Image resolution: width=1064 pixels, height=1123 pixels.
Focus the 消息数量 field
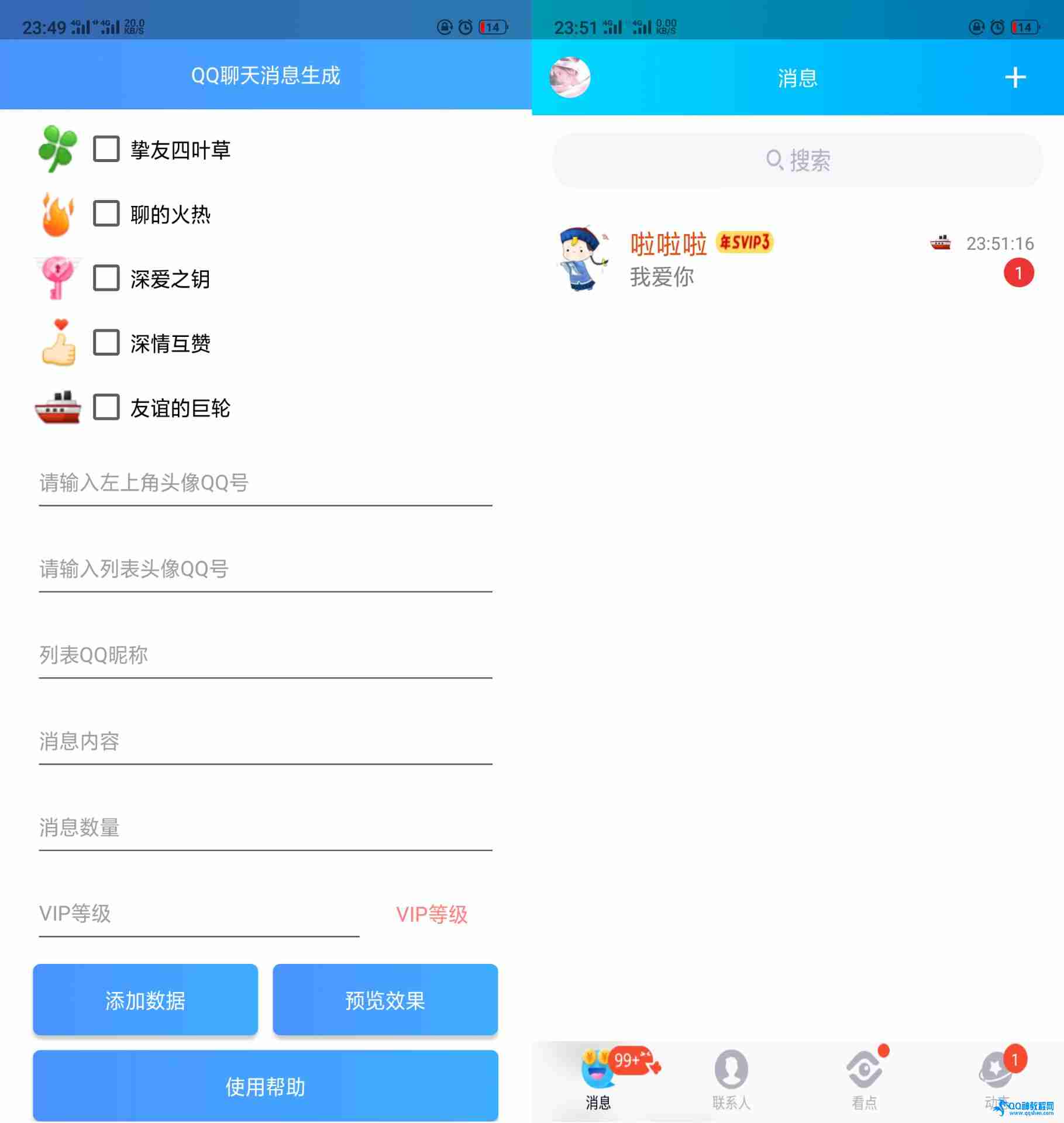(265, 828)
